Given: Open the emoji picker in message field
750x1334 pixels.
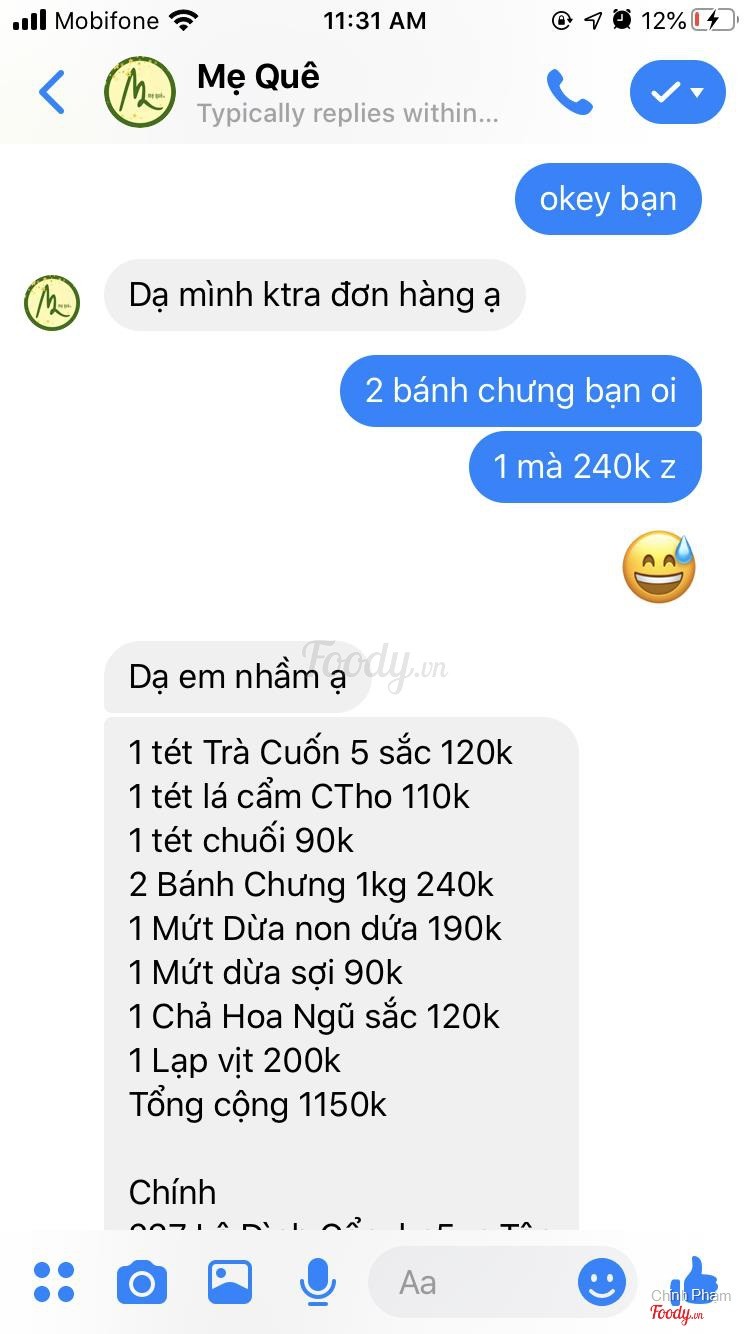Looking at the screenshot, I should tap(602, 1282).
